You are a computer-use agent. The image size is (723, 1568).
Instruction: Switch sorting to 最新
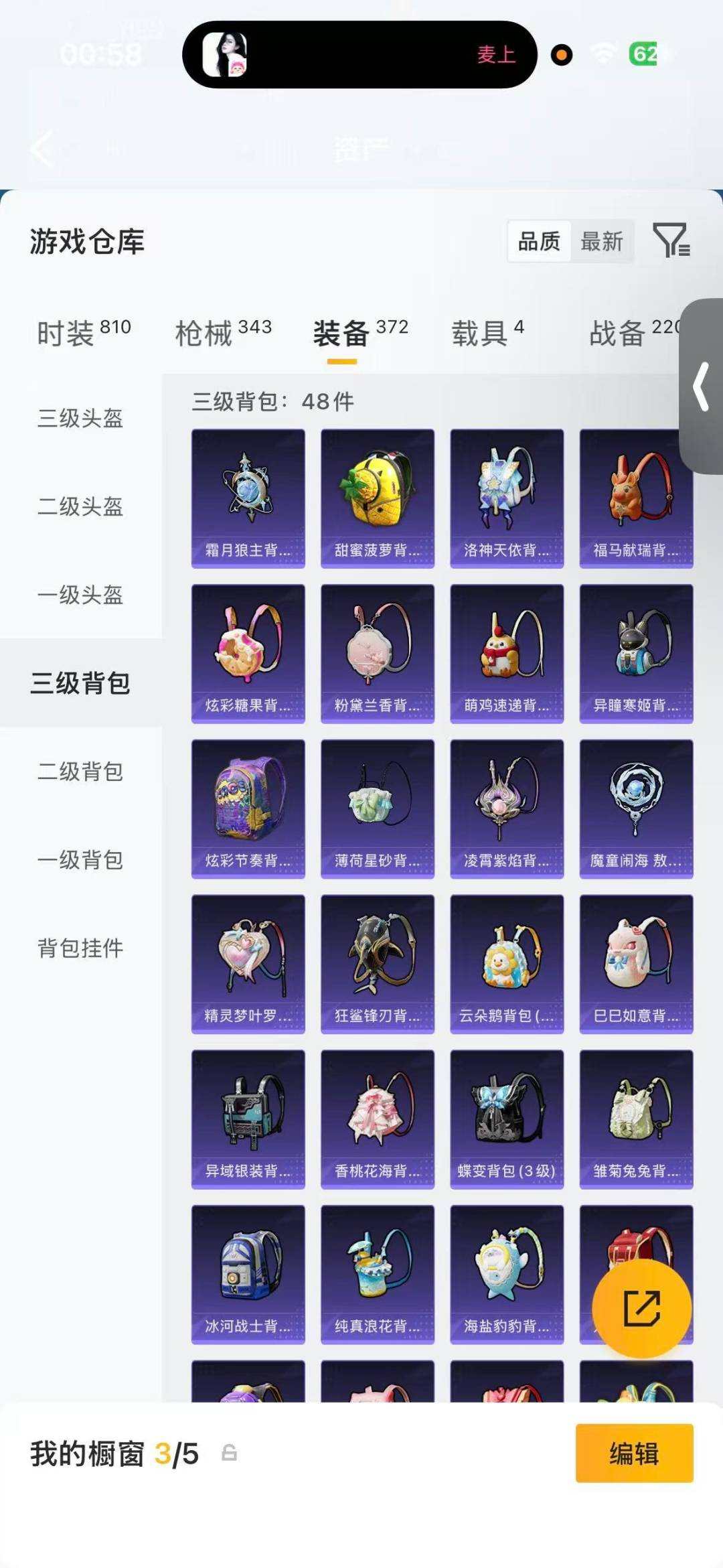tap(602, 242)
